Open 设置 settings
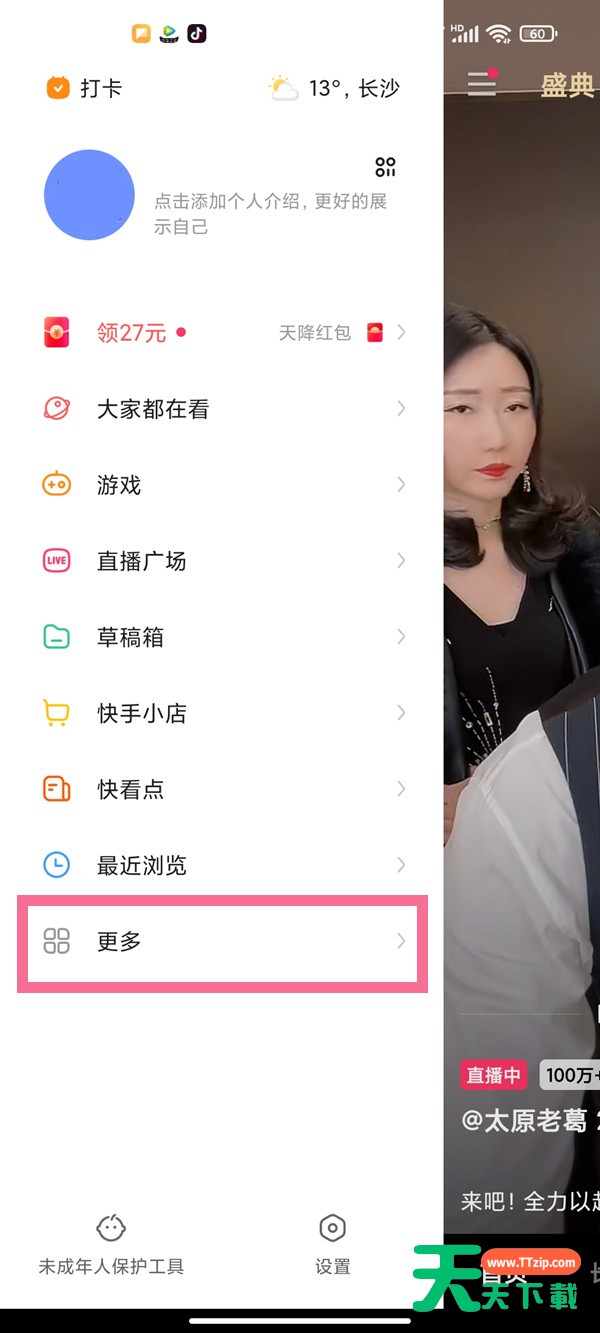Viewport: 600px width, 1333px height. [333, 1245]
